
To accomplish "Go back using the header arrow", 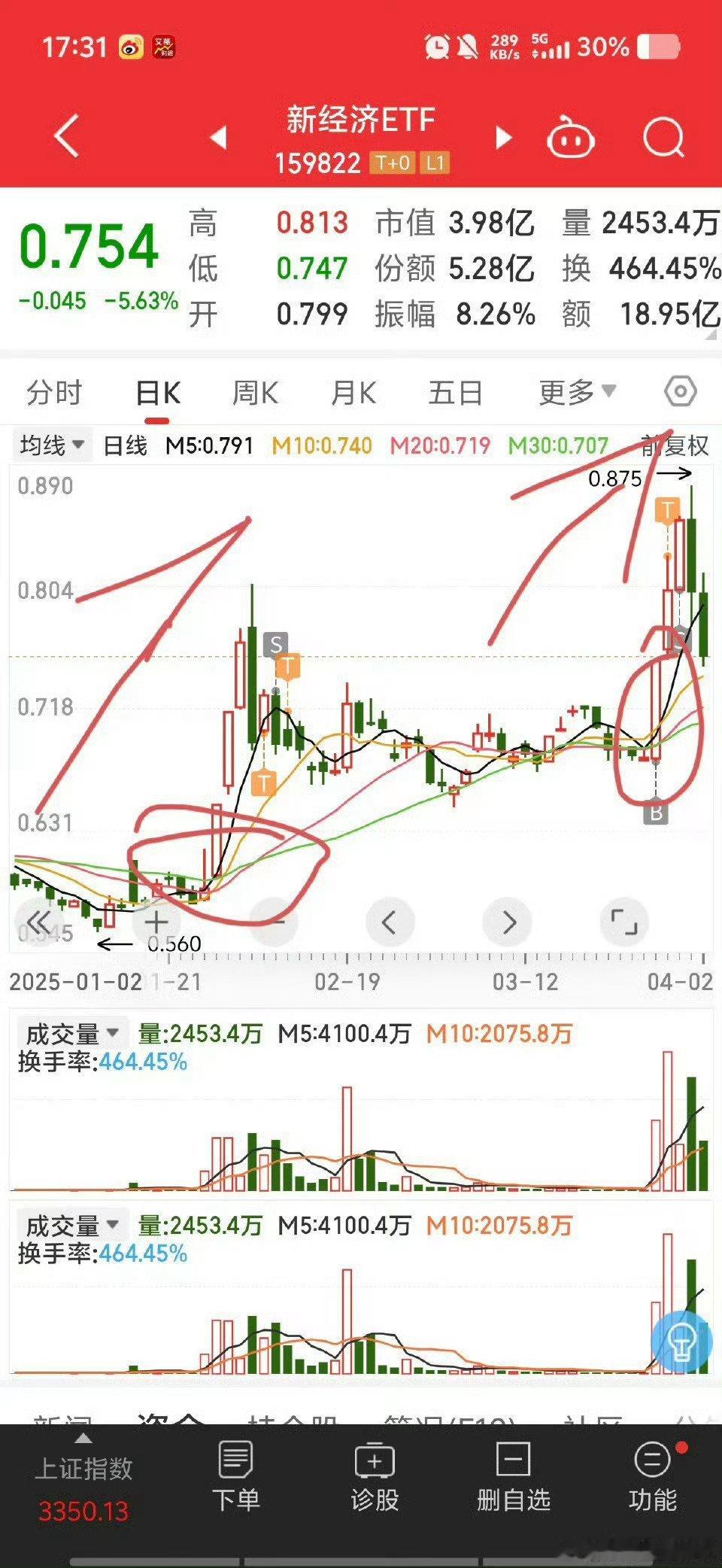I will point(67,136).
